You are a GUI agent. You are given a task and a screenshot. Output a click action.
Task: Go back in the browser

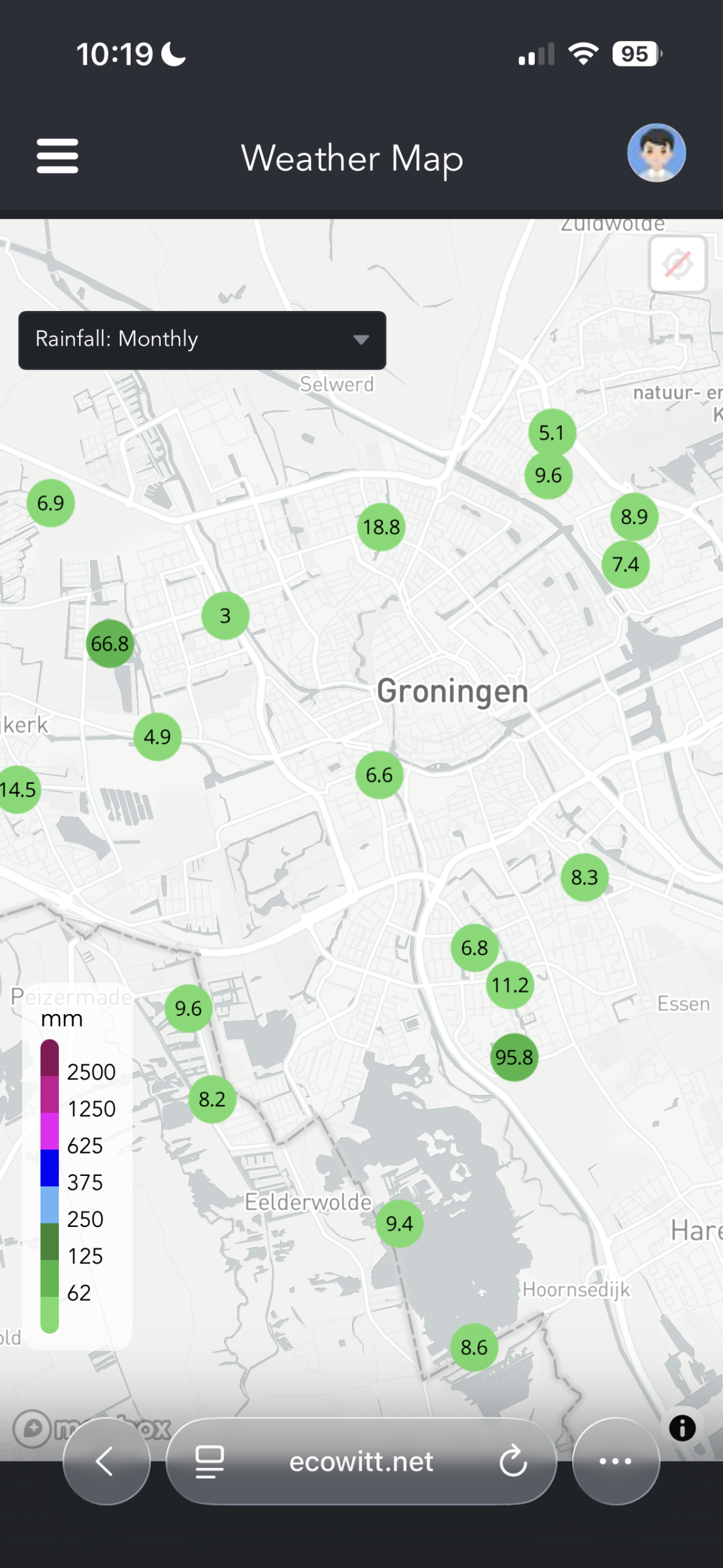(x=106, y=1462)
